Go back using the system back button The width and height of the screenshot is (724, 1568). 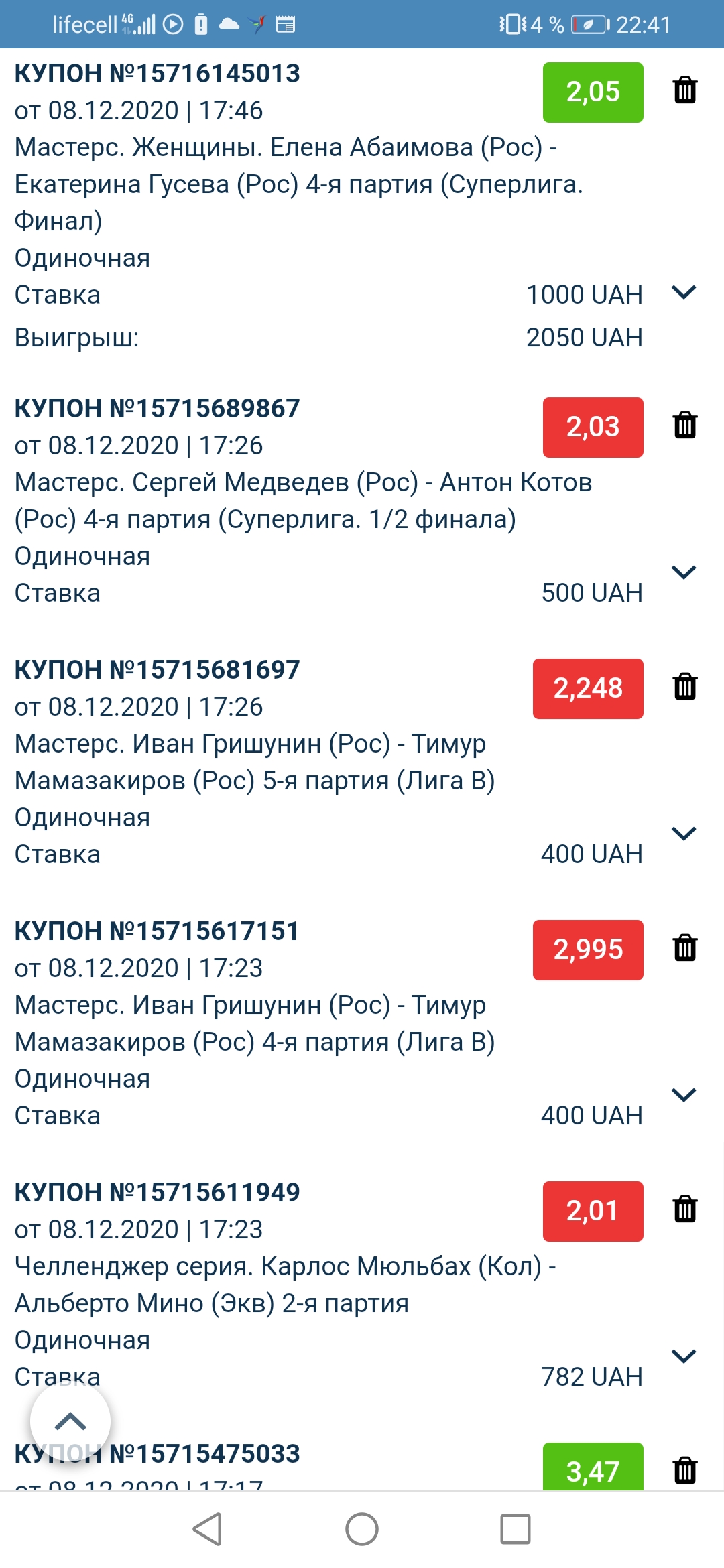208,1529
